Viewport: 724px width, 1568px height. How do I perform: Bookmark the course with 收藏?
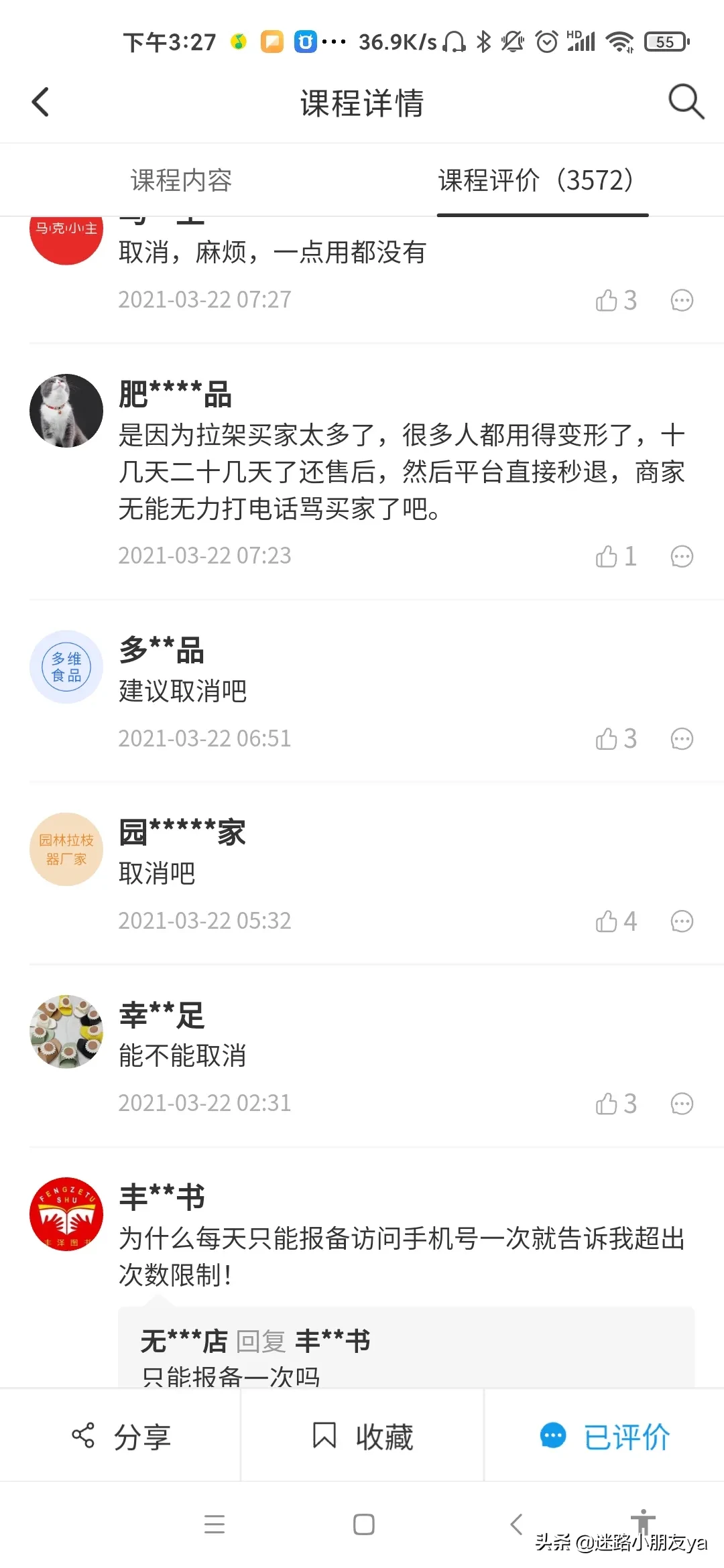(363, 1436)
